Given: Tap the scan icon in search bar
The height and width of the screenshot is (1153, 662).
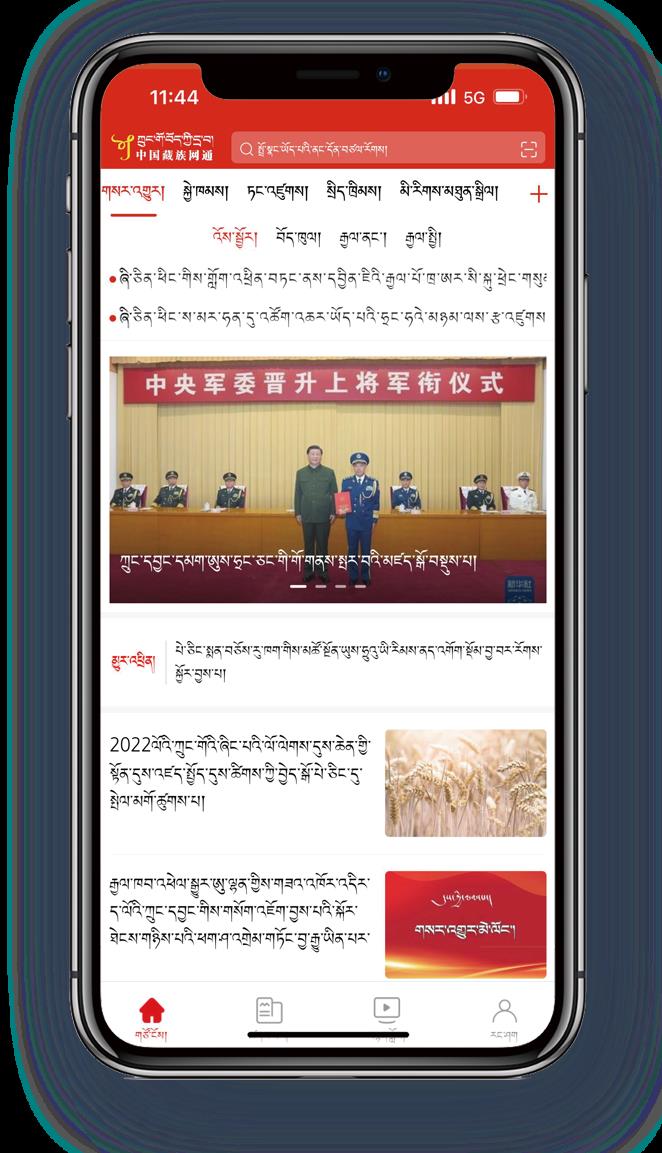Looking at the screenshot, I should tap(529, 150).
